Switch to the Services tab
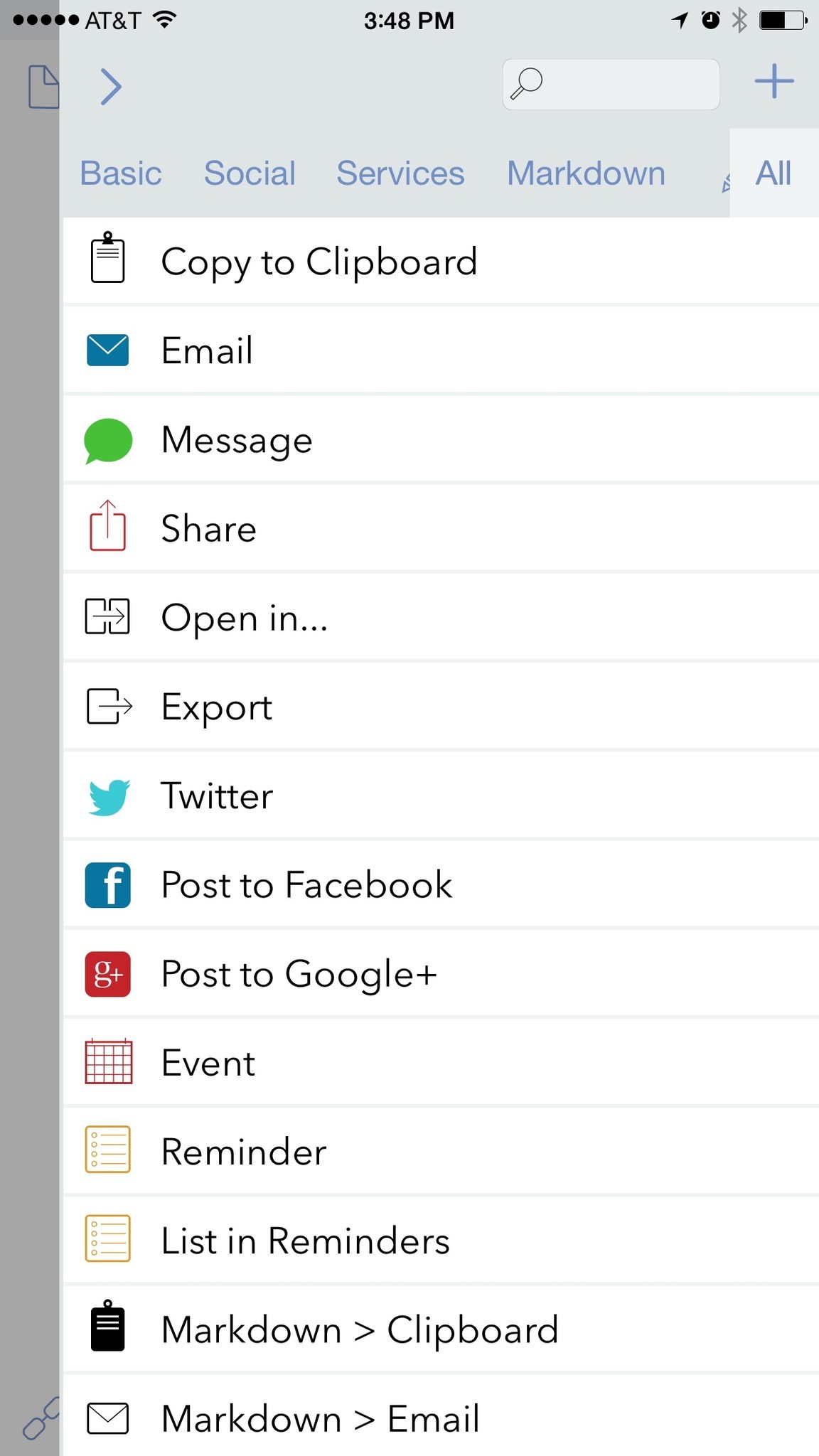819x1456 pixels. (x=400, y=173)
